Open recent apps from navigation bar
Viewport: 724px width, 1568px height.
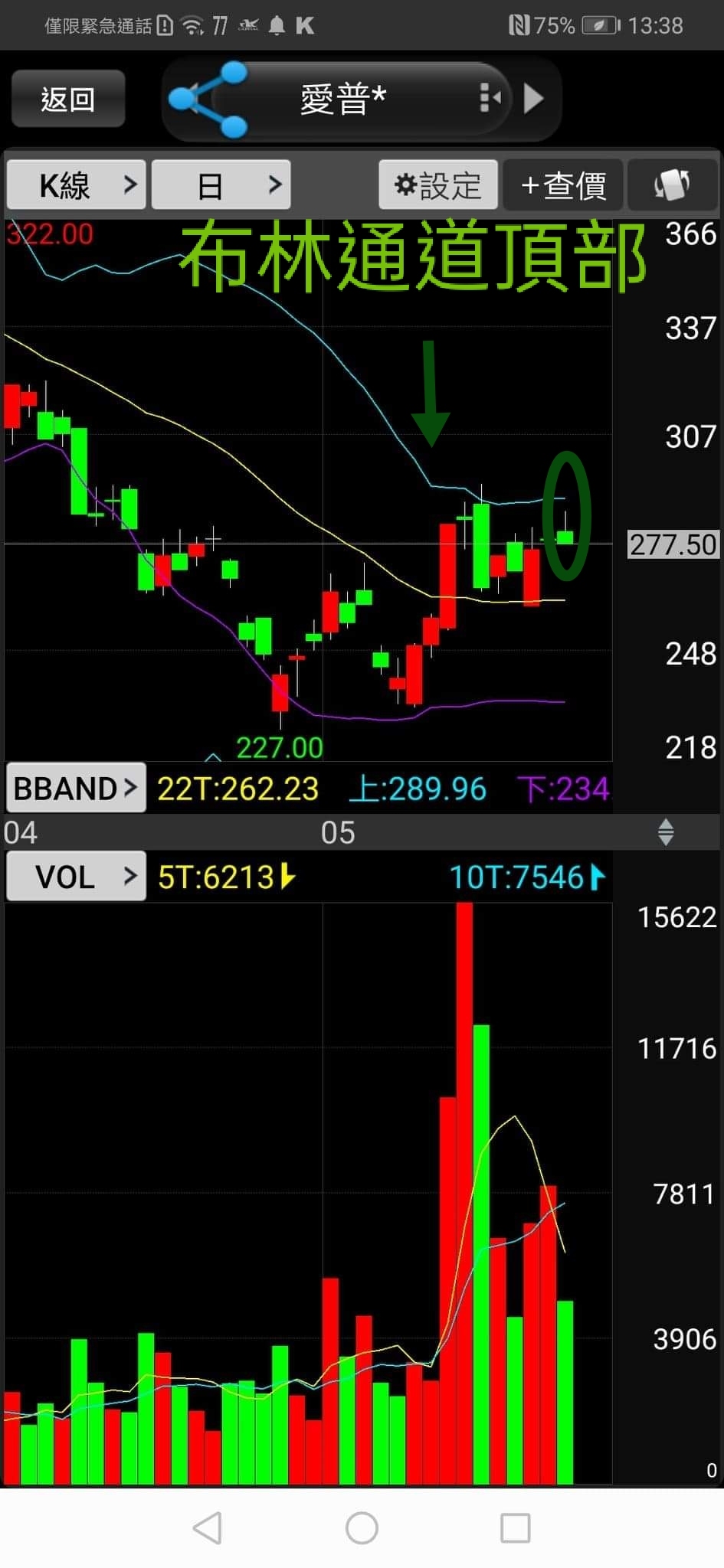pyautogui.click(x=515, y=1527)
